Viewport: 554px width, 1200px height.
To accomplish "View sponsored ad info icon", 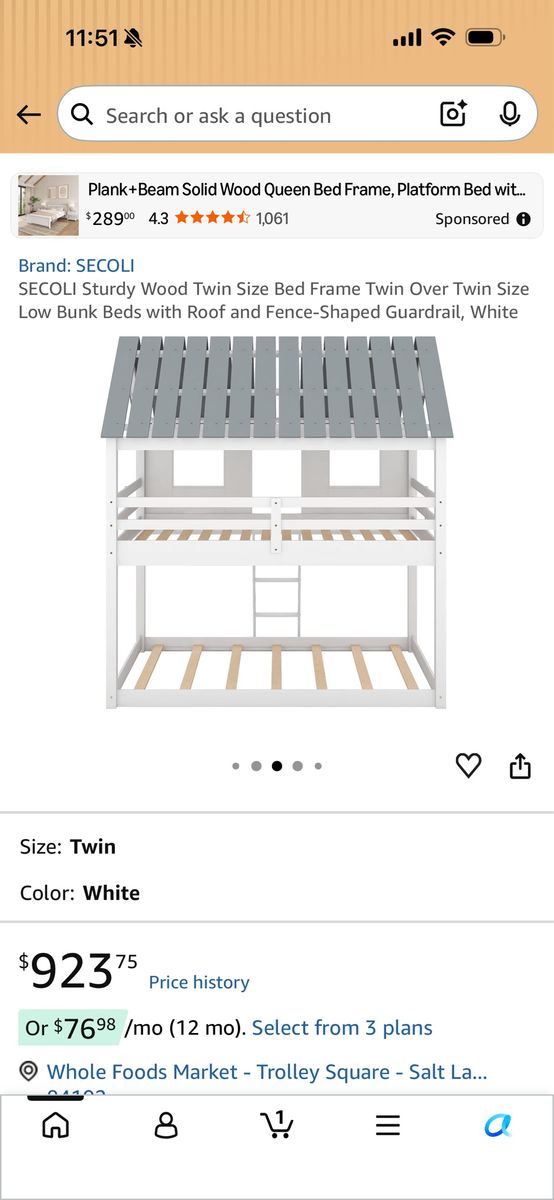I will tap(523, 219).
